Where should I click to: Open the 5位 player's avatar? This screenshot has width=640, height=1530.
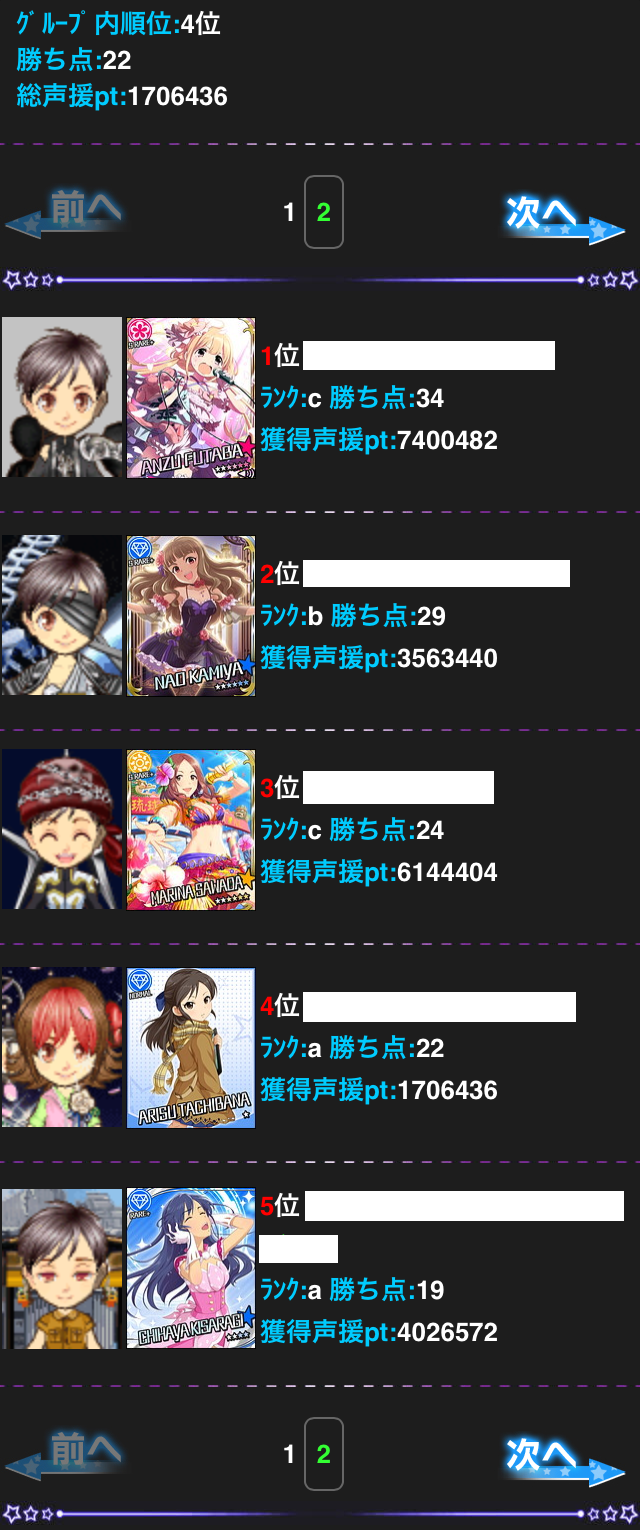pos(62,1268)
